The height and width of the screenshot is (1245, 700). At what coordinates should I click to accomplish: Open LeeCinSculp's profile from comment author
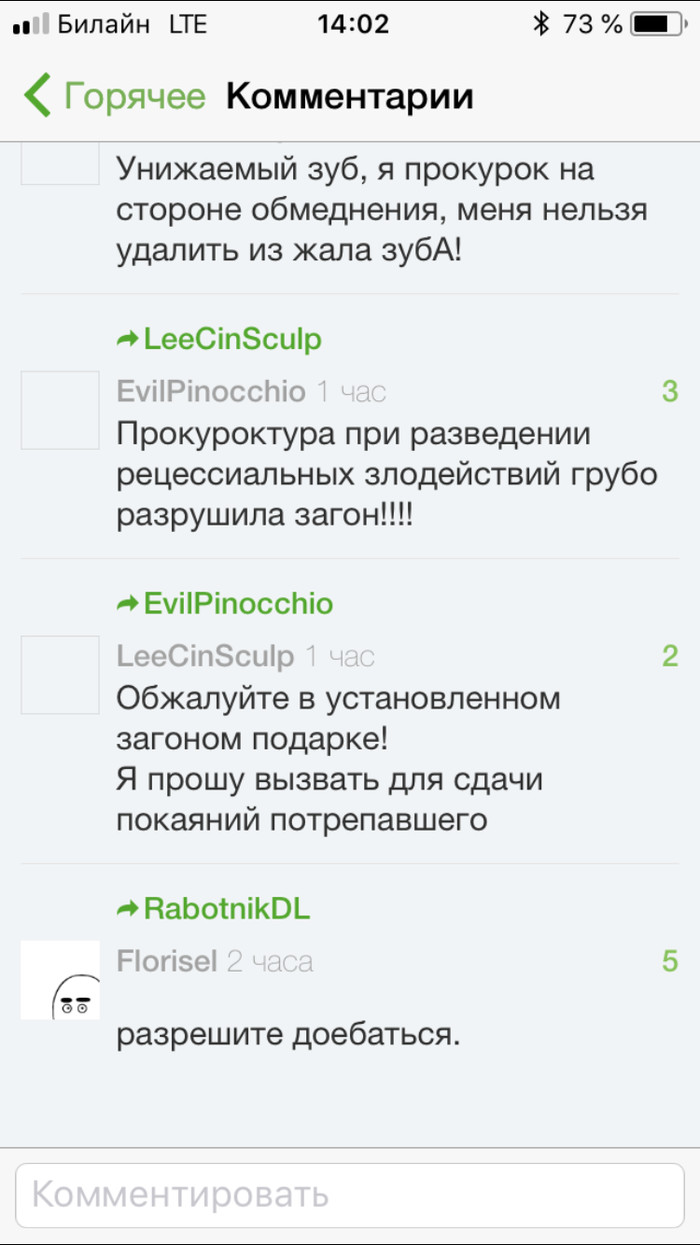click(205, 656)
